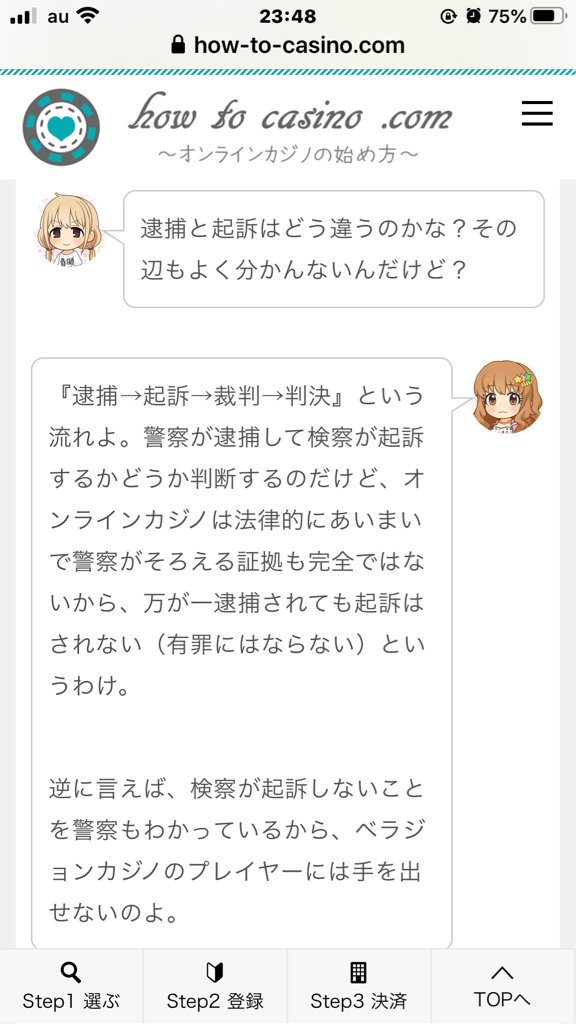Tap the how-to-casino.com address bar
576x1024 pixels.
tap(288, 44)
